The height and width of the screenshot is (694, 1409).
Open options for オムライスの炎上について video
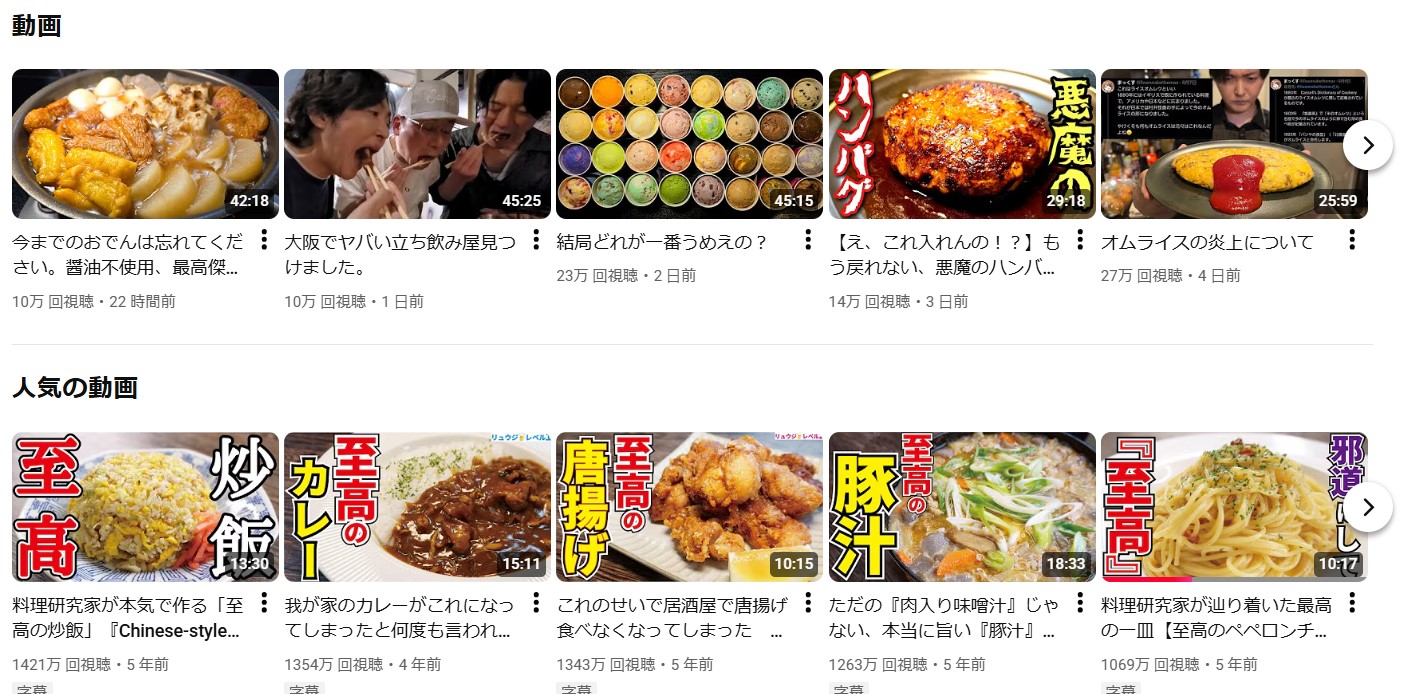(x=1352, y=240)
